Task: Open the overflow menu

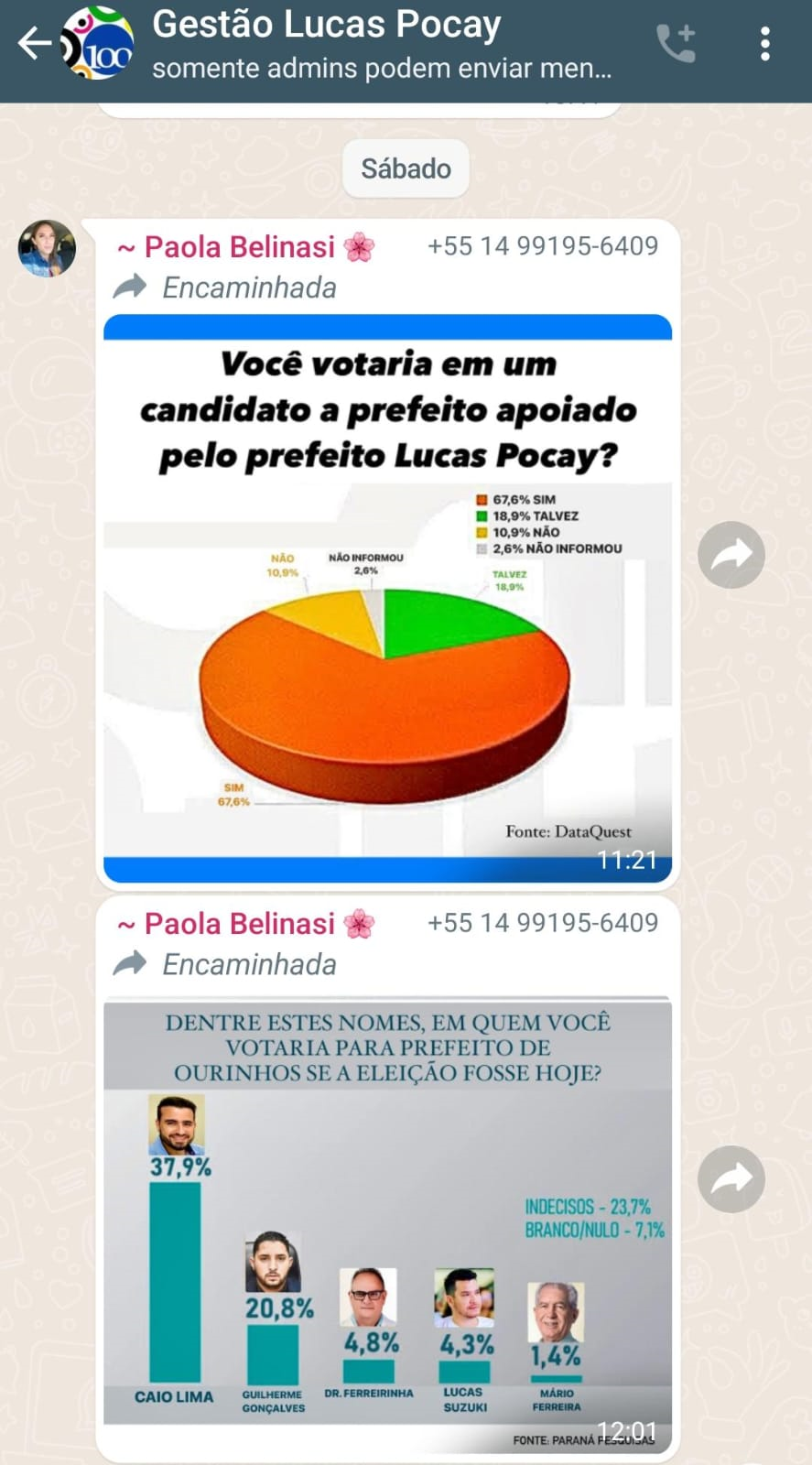Action: 765,44
